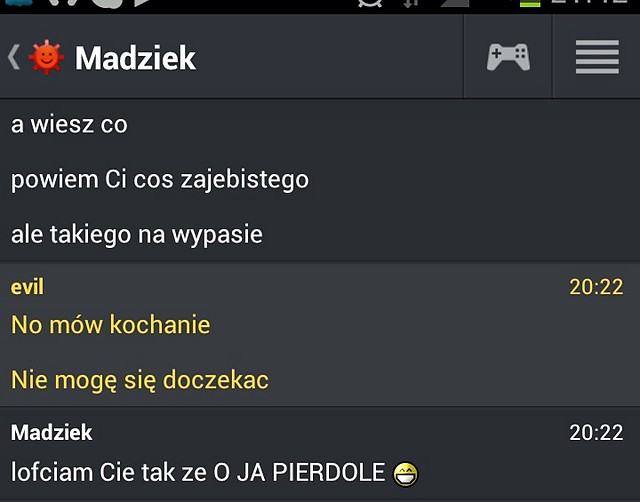Open the game controller icon

click(508, 57)
